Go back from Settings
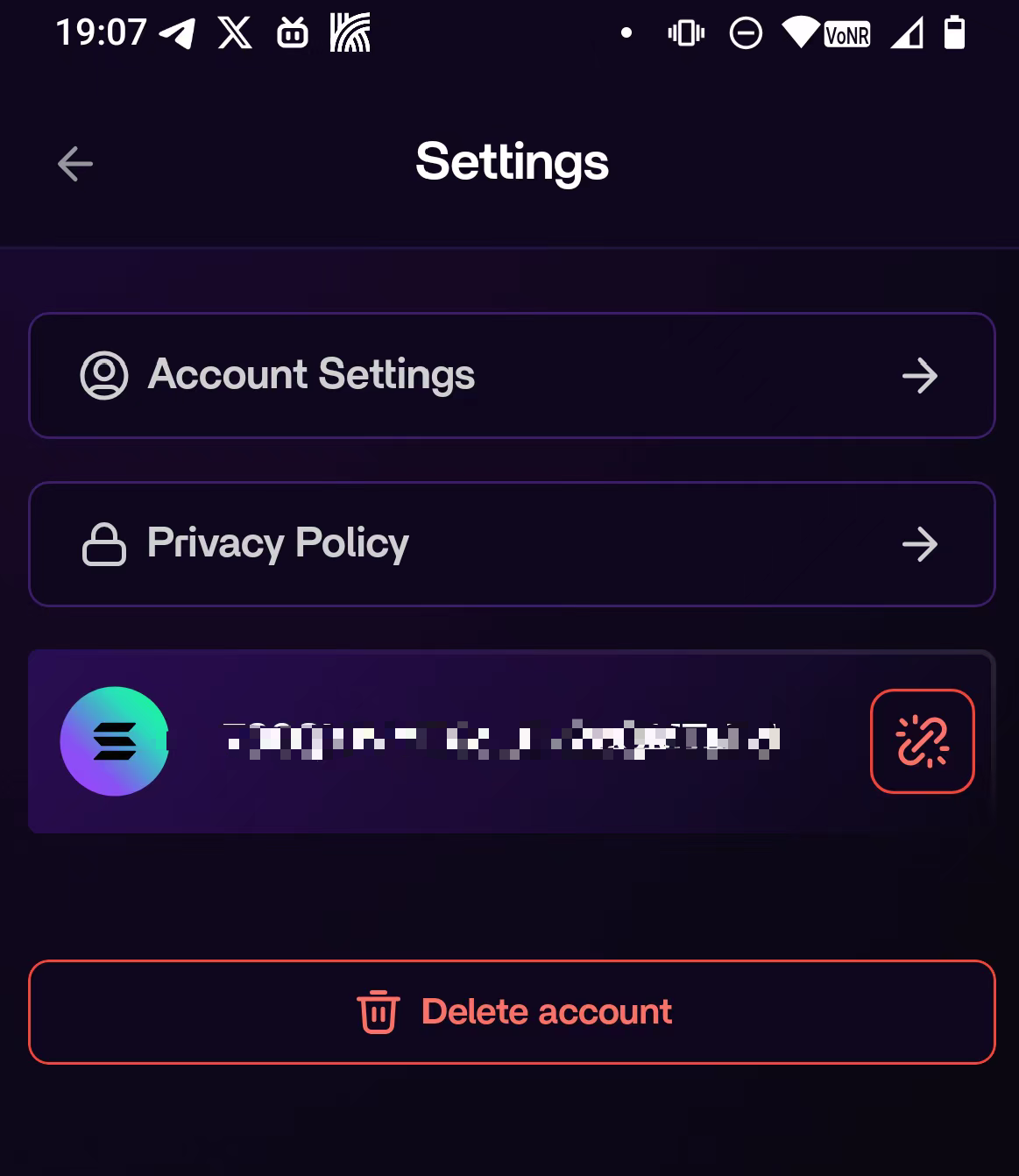The image size is (1019, 1176). click(75, 164)
